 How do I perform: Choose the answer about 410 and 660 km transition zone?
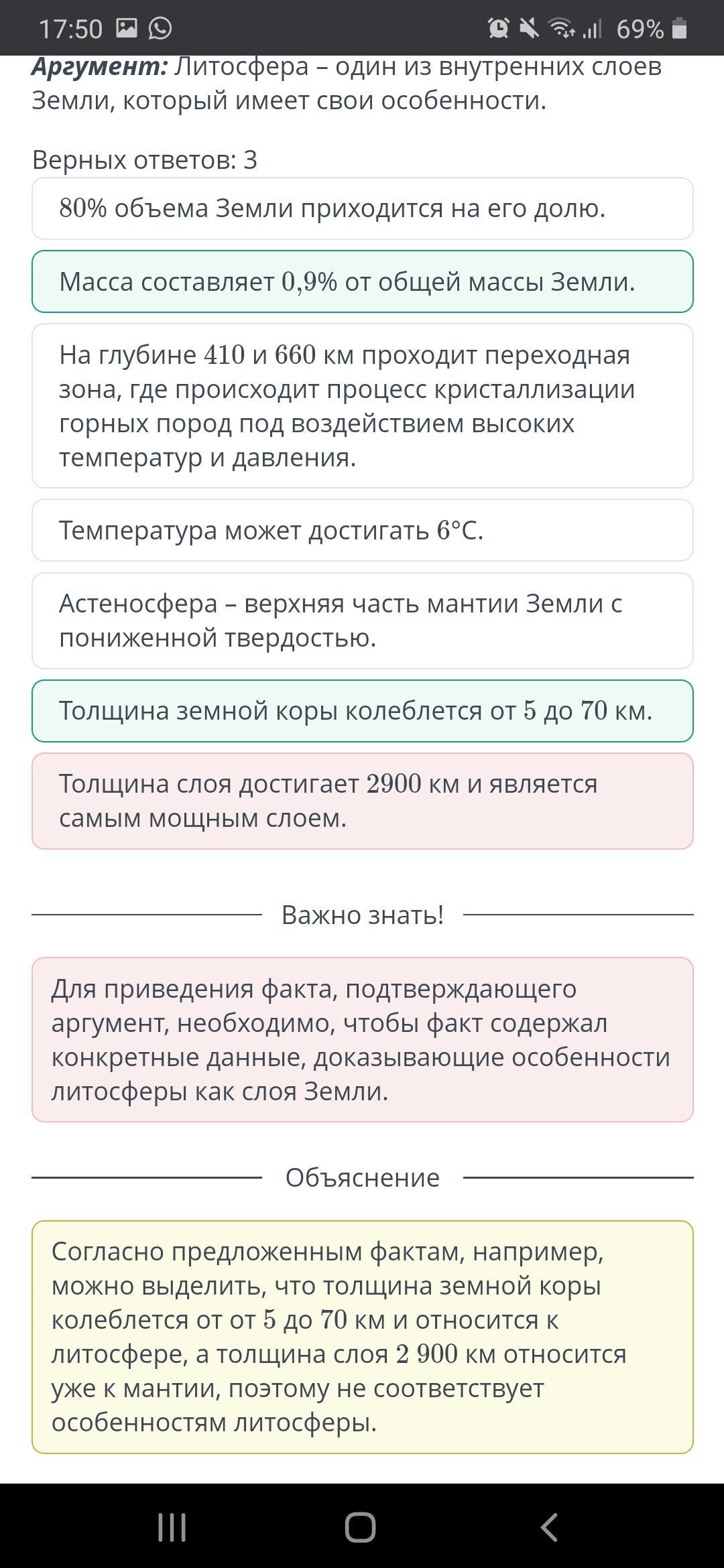pyautogui.click(x=362, y=406)
